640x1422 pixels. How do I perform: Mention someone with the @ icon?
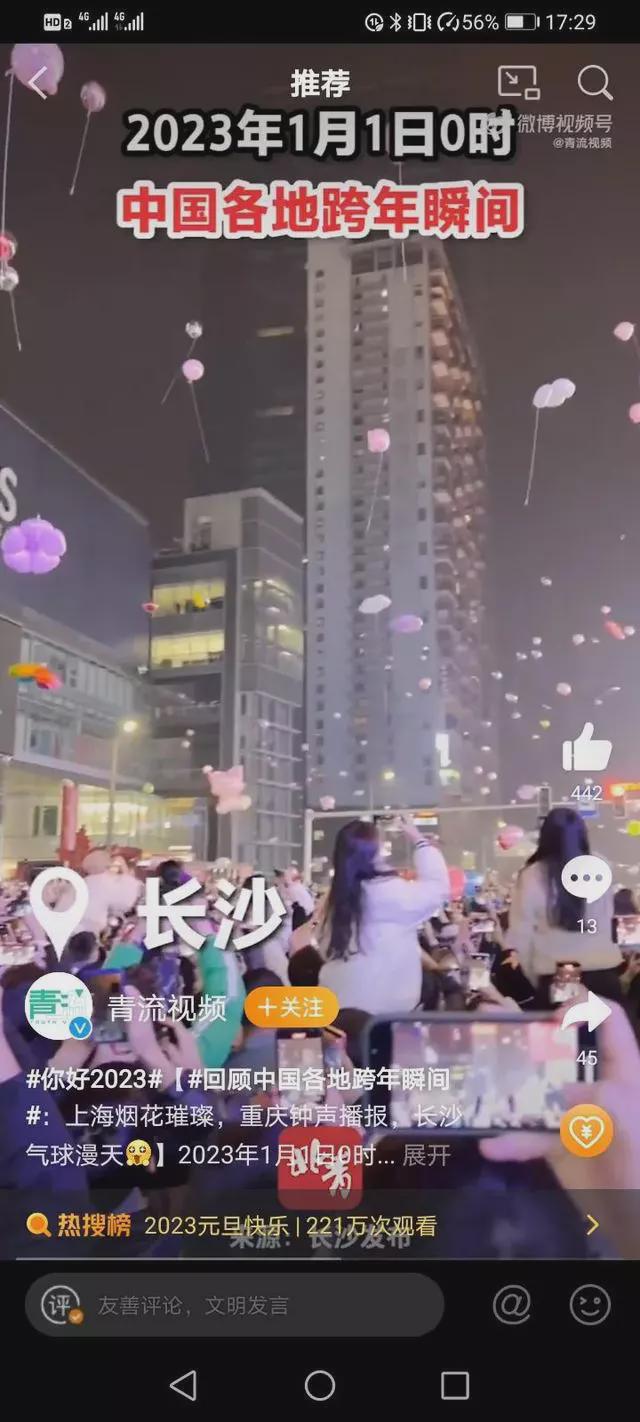[511, 1305]
